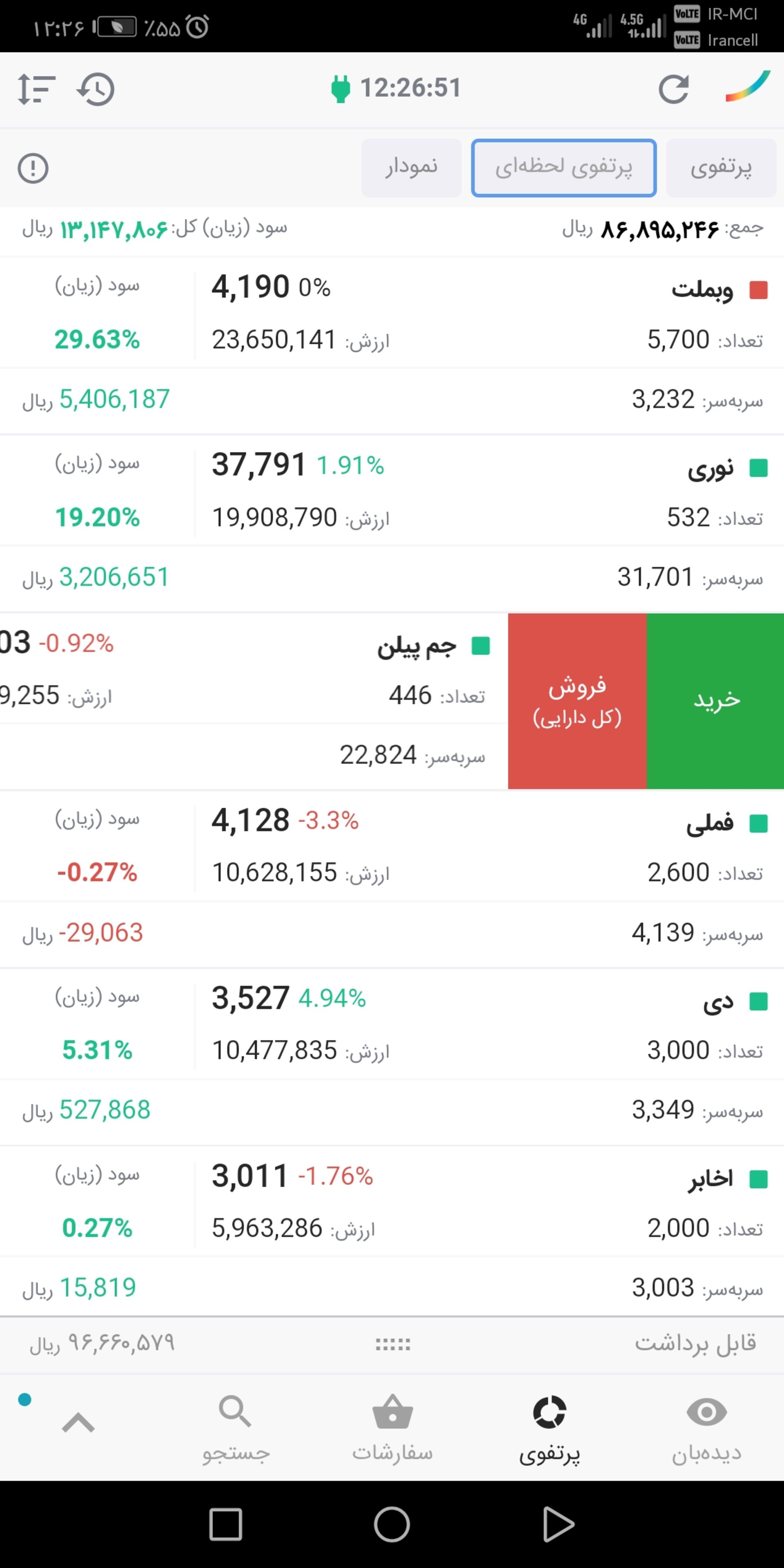This screenshot has width=784, height=1568.
Task: Switch to the نمودار tab
Action: click(x=411, y=167)
